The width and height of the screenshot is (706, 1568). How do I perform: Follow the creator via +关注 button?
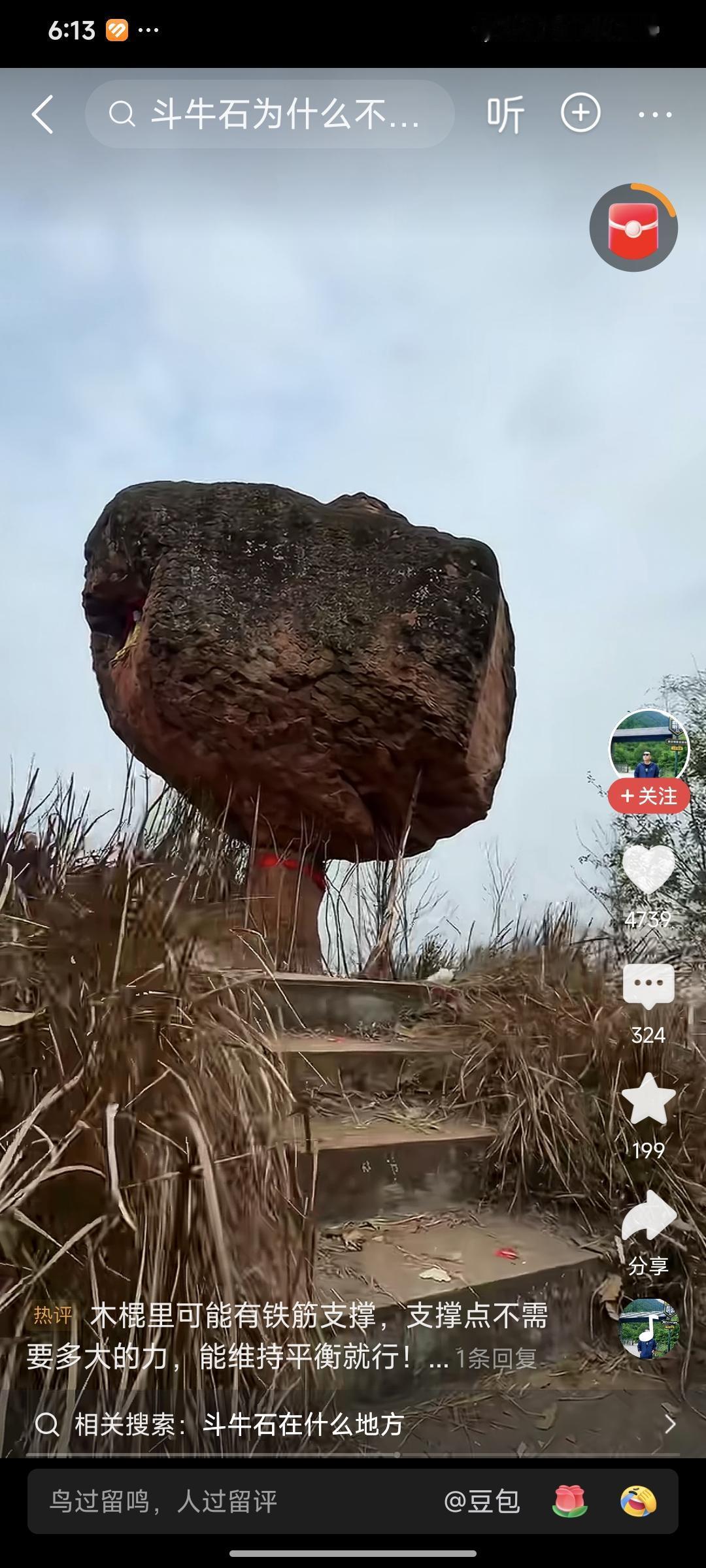coord(648,796)
